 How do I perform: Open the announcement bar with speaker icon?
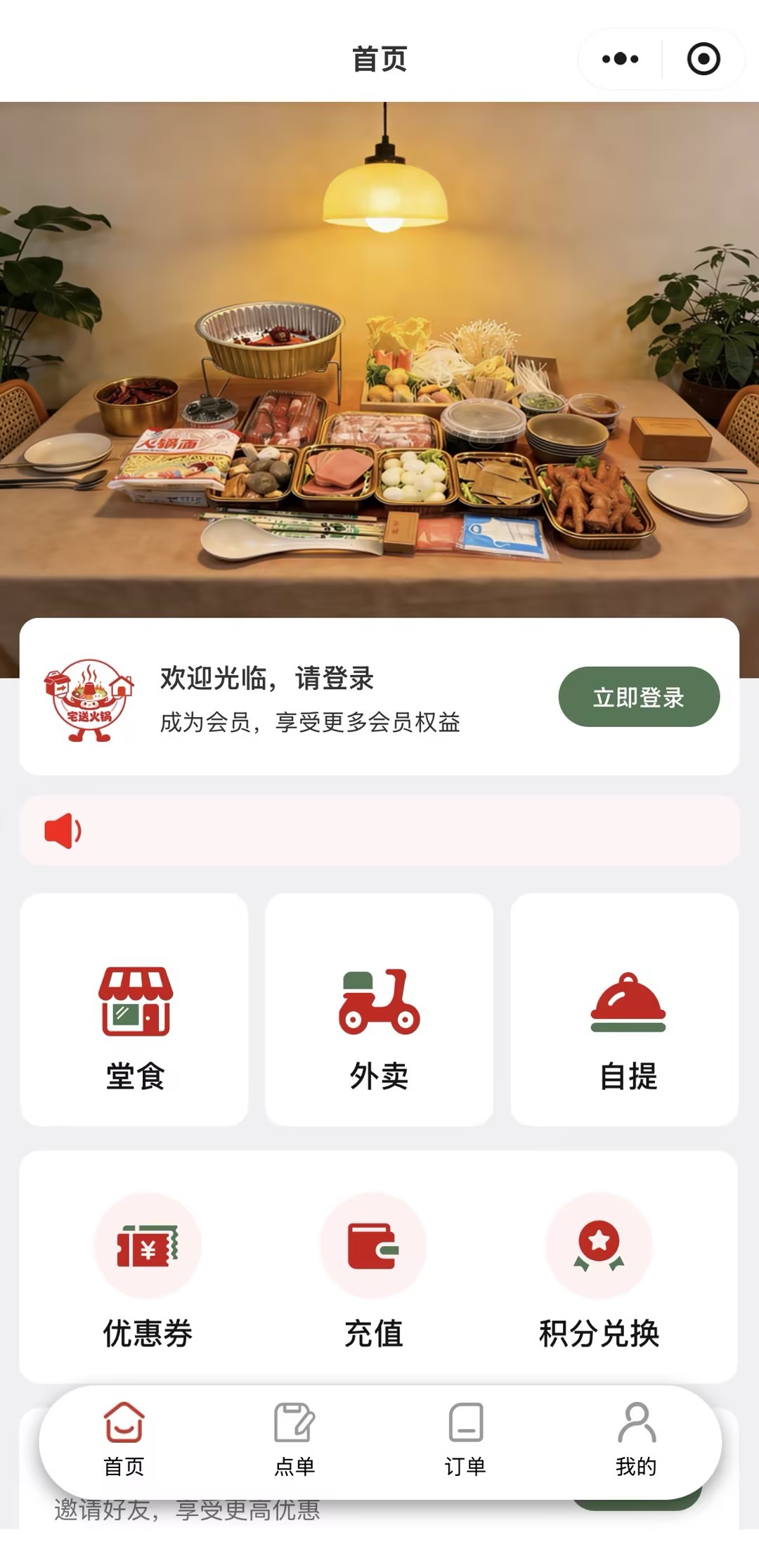click(x=379, y=830)
